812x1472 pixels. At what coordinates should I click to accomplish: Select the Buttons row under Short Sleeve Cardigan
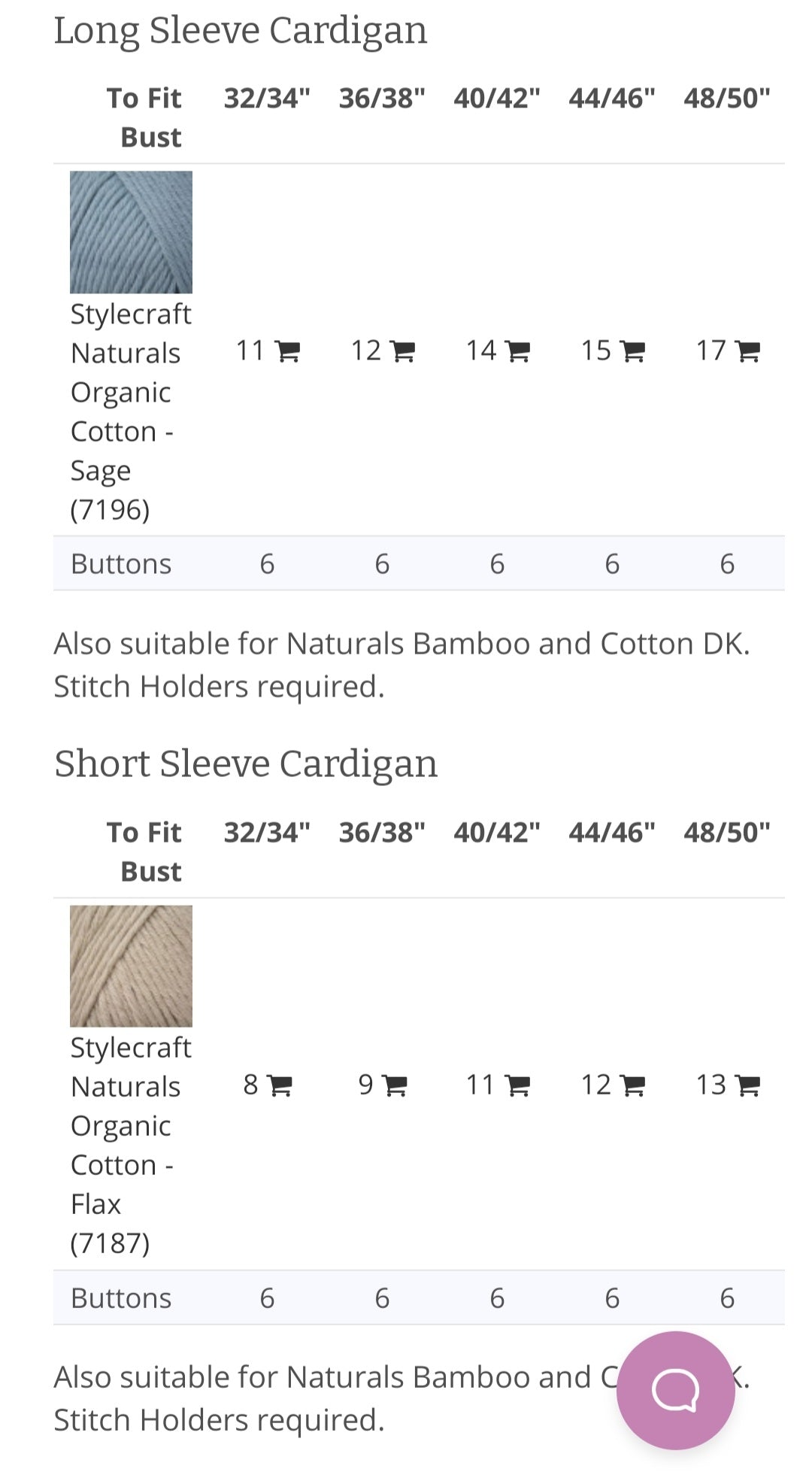(x=120, y=1296)
